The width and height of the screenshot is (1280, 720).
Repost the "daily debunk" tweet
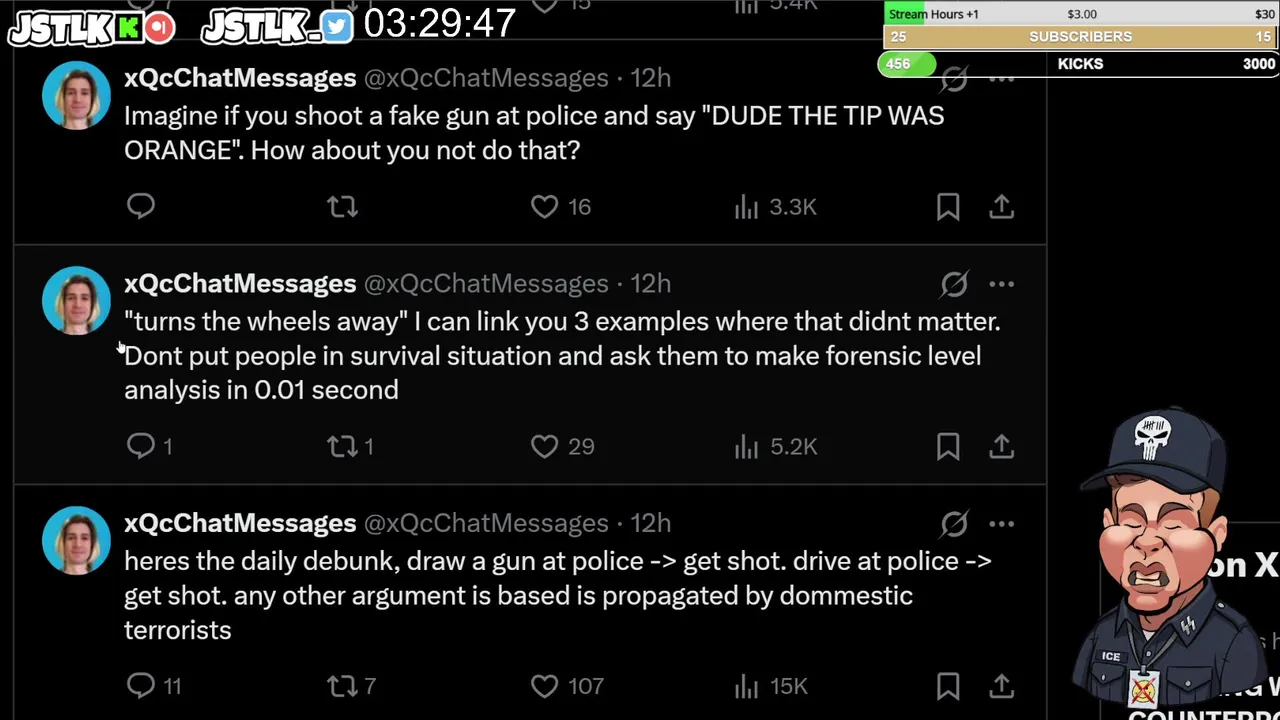(352, 686)
